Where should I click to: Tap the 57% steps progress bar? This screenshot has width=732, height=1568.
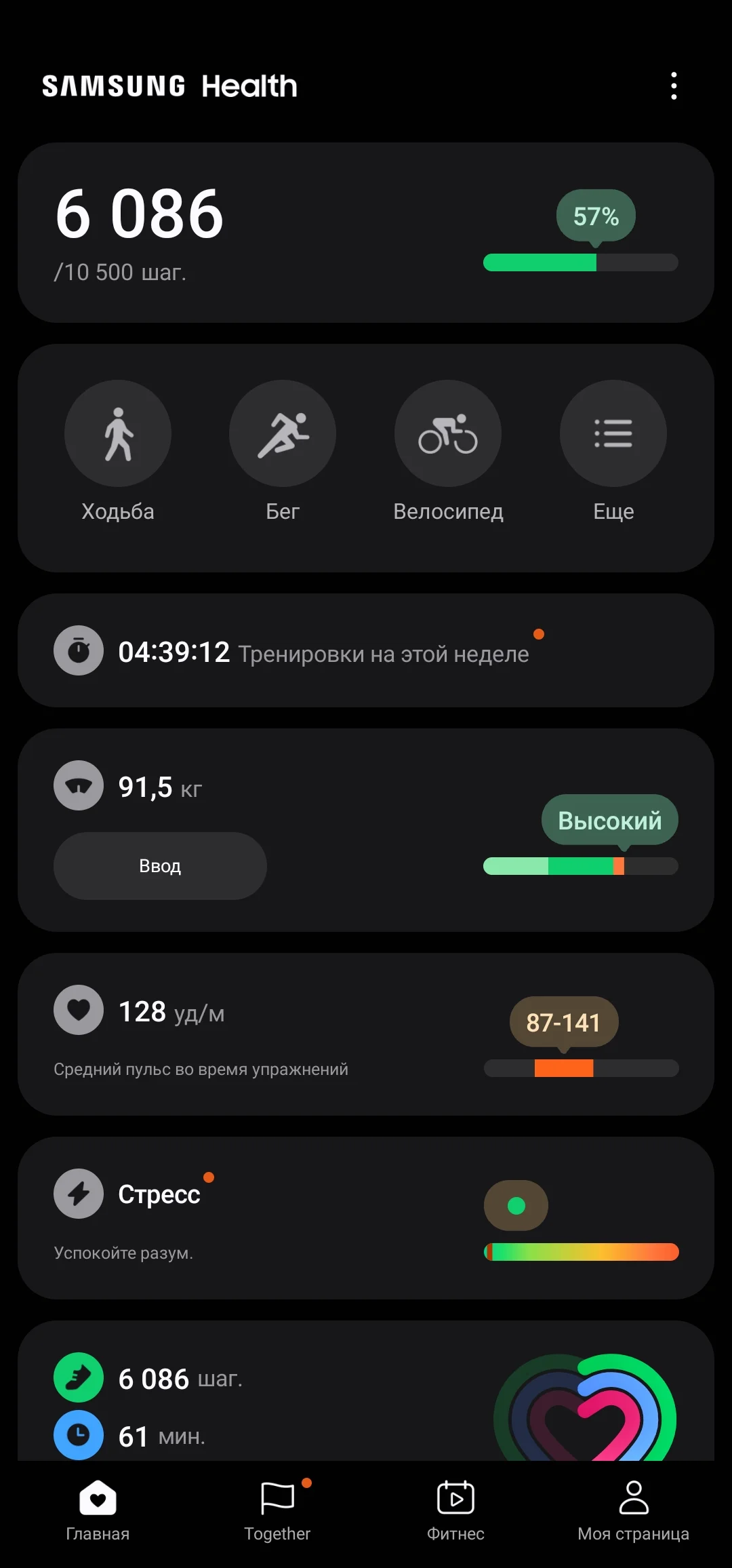579,261
